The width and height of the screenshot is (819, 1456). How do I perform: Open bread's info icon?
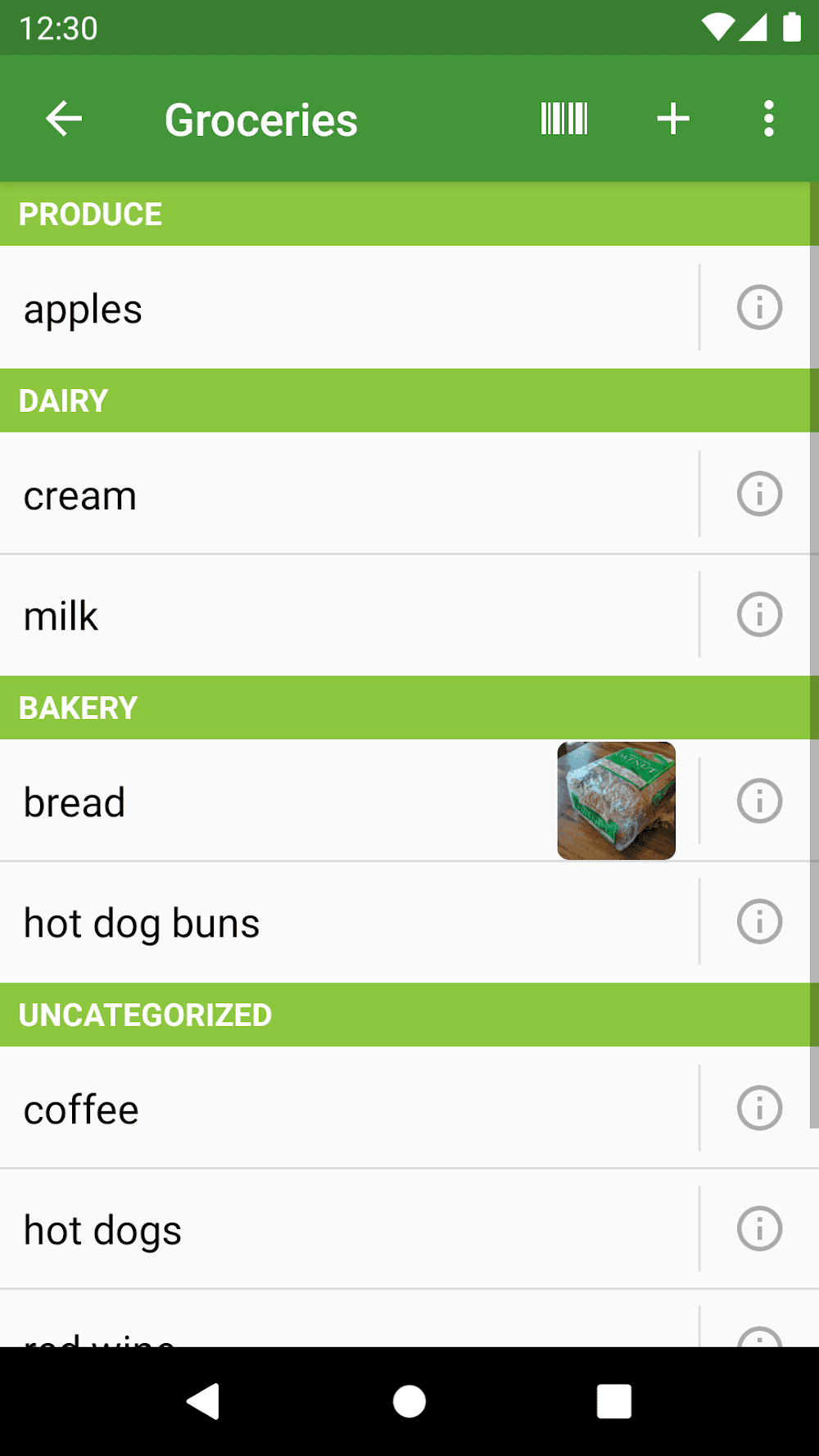pos(758,801)
